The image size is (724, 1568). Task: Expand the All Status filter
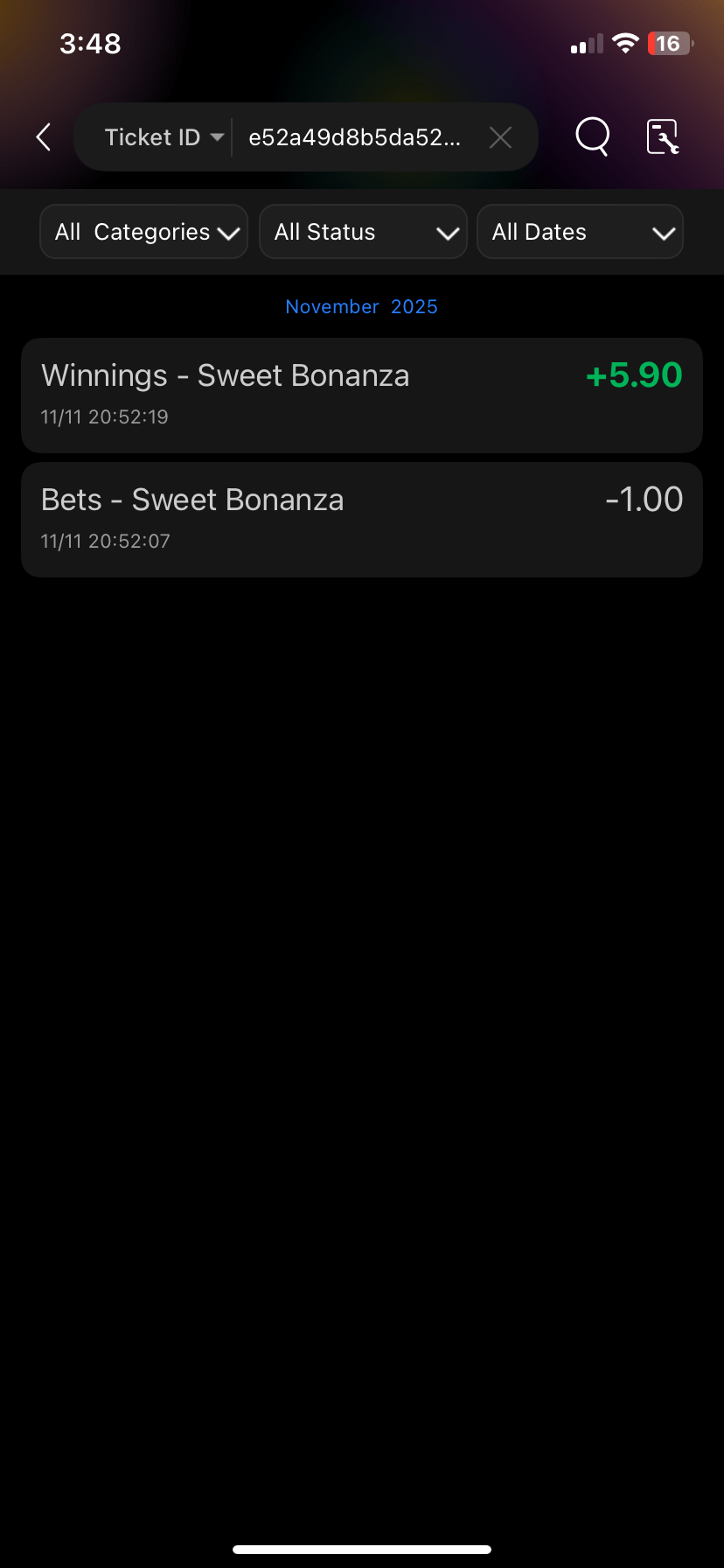pos(363,232)
